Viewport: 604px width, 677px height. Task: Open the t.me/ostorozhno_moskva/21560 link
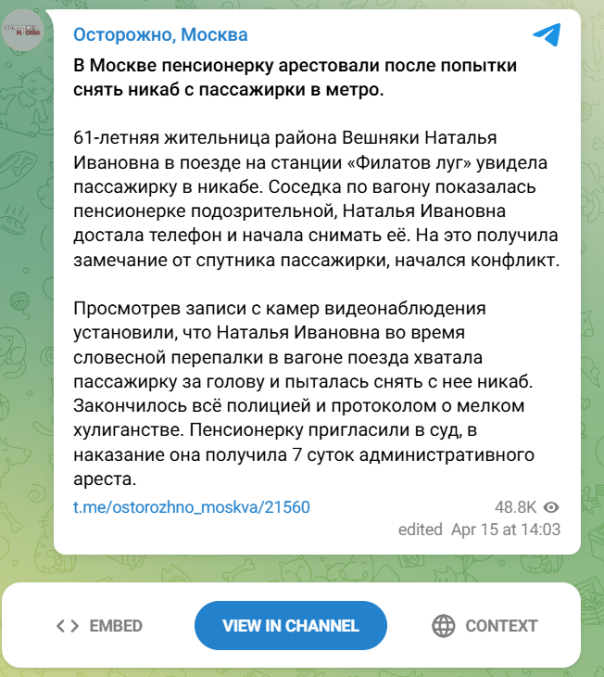pos(191,507)
